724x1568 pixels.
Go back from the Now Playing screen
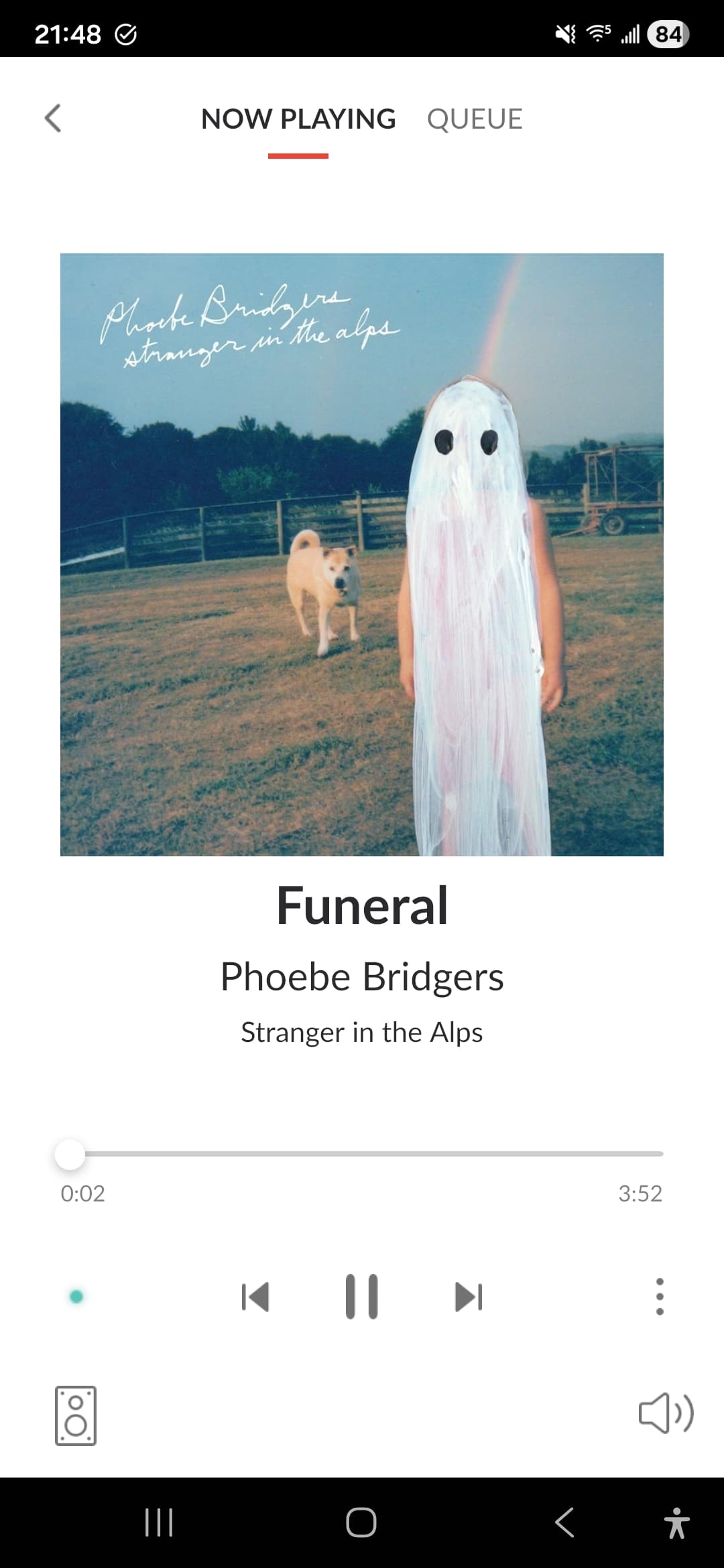point(53,119)
